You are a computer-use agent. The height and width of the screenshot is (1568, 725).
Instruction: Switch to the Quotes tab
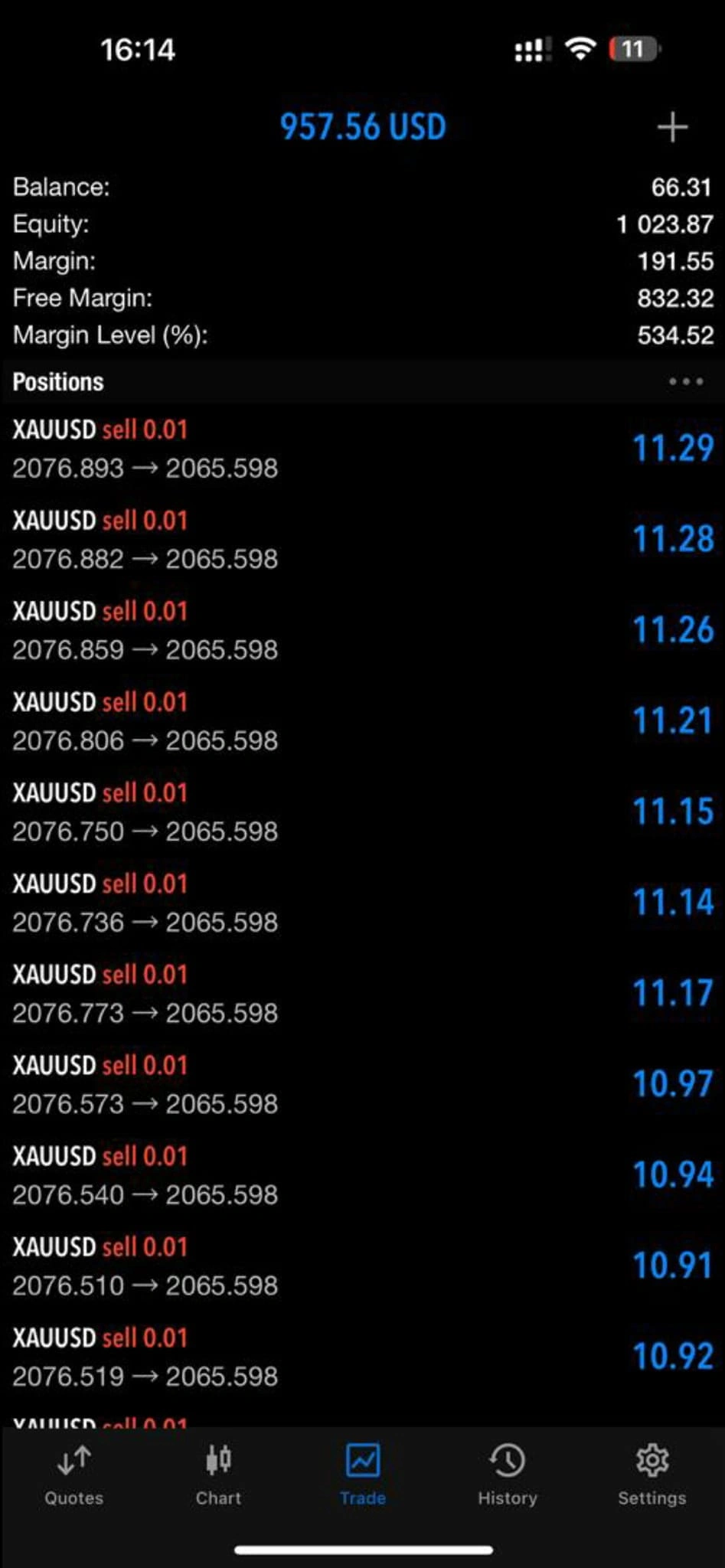[x=73, y=1475]
